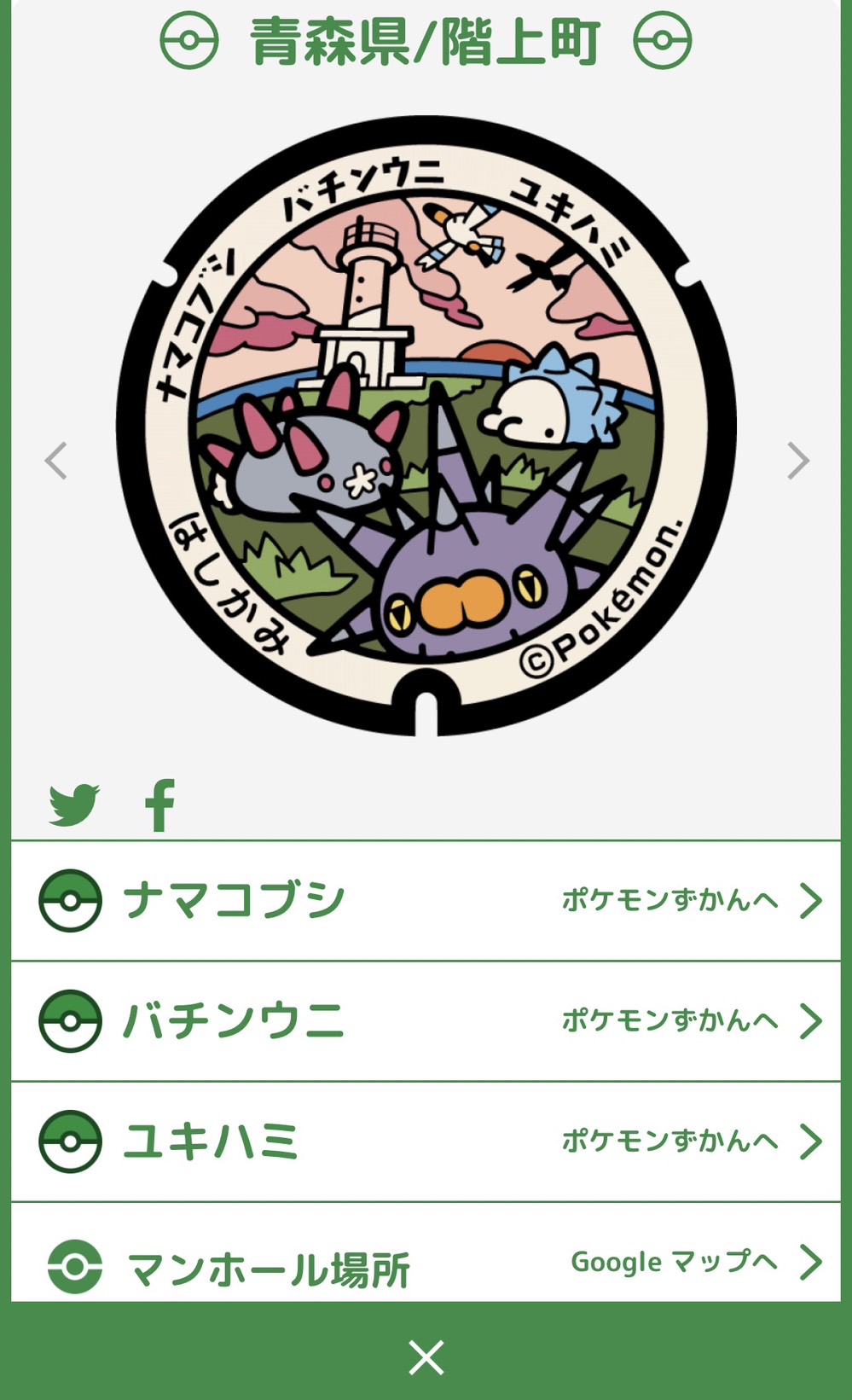Go to the previous manhole design
Image resolution: width=852 pixels, height=1400 pixels.
56,461
